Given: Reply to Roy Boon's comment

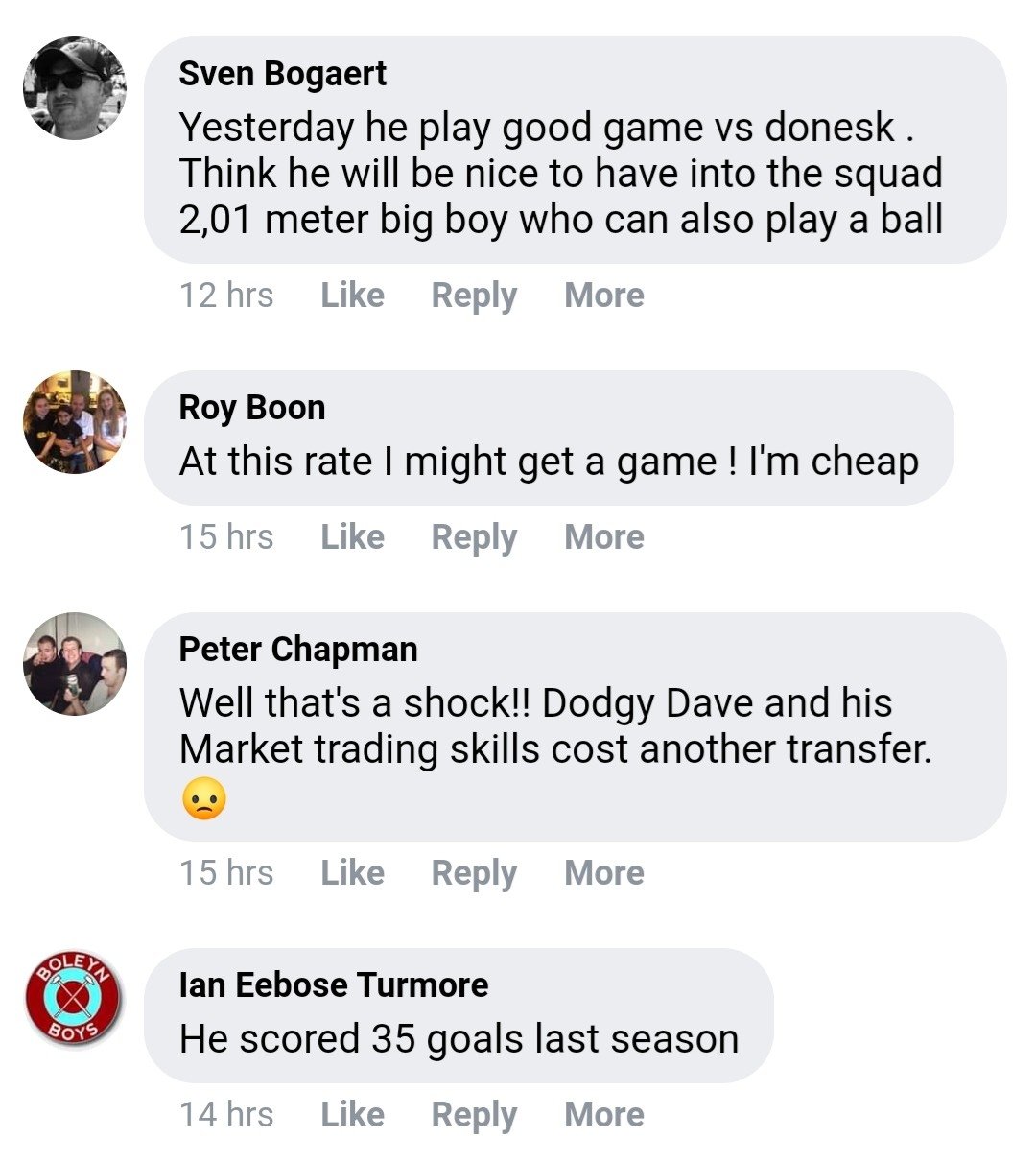Looking at the screenshot, I should point(474,537).
